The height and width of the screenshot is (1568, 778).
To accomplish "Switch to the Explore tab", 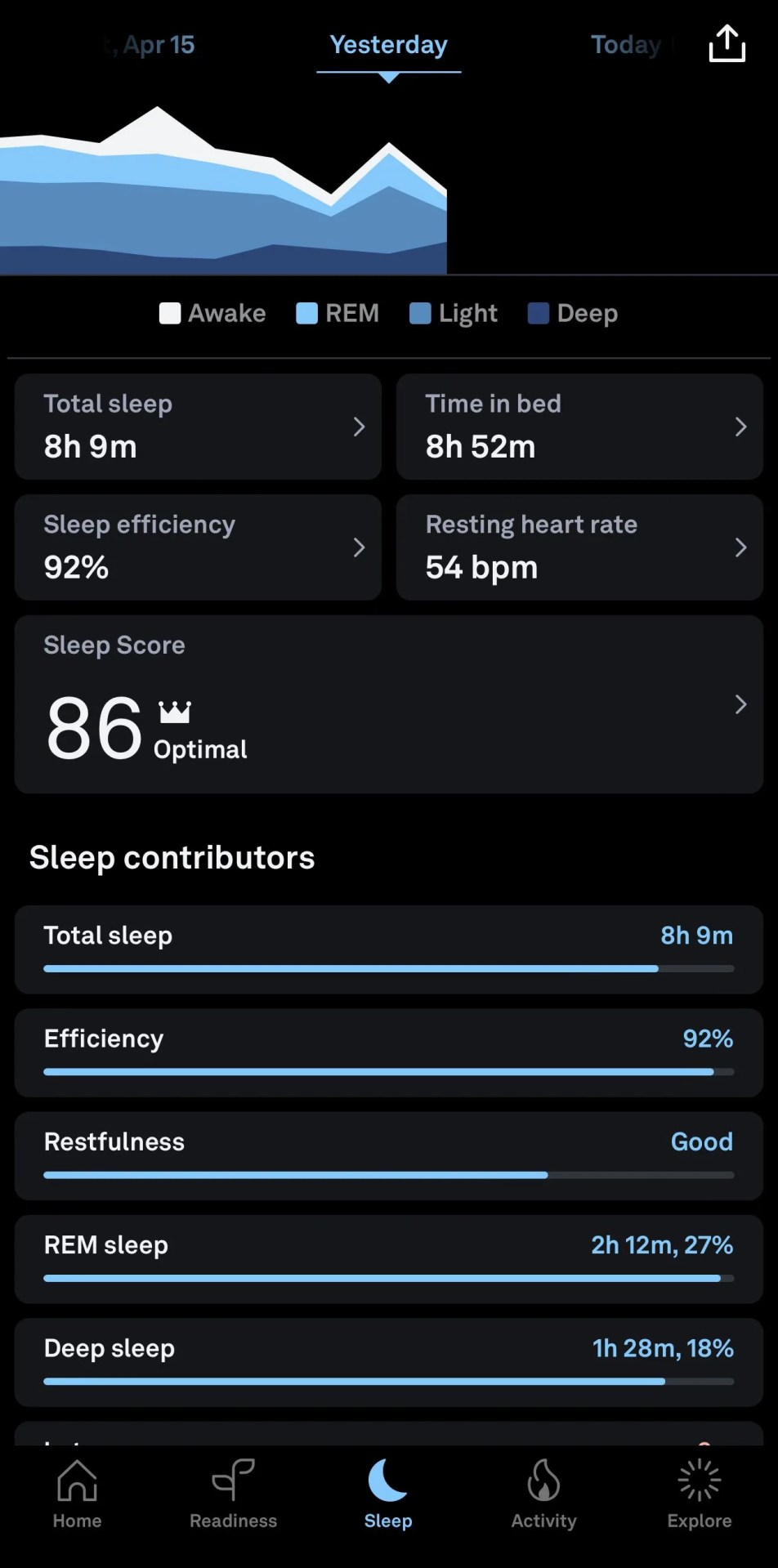I will coord(700,1495).
